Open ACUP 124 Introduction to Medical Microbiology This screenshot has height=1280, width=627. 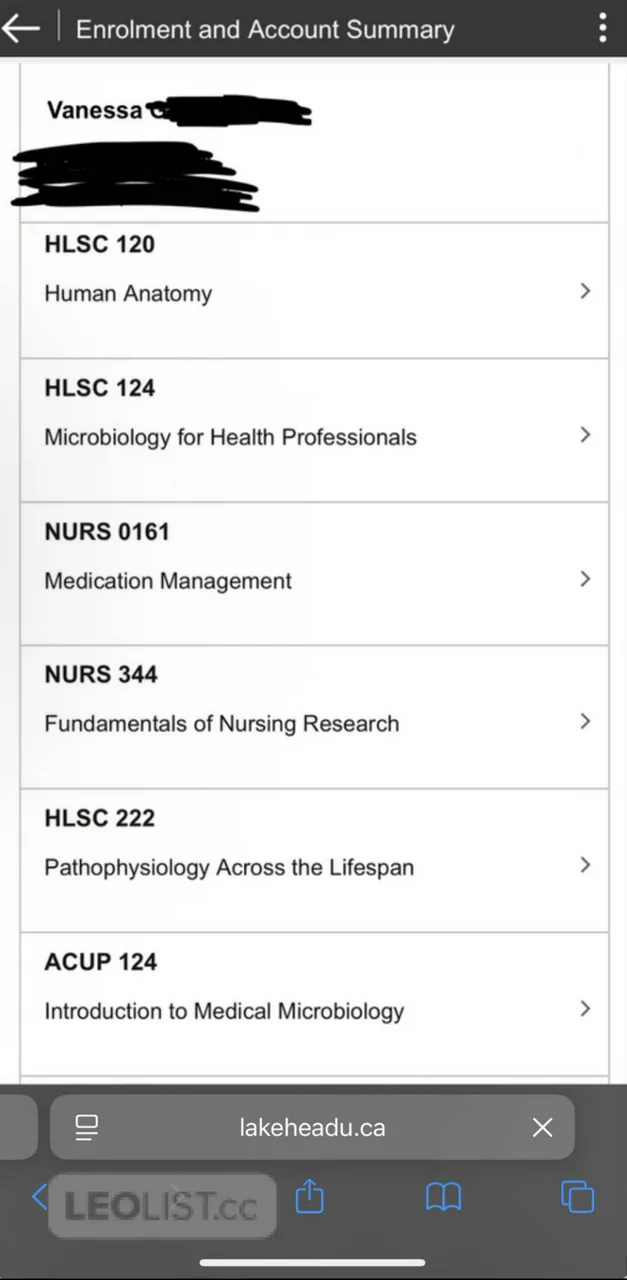click(x=314, y=1005)
